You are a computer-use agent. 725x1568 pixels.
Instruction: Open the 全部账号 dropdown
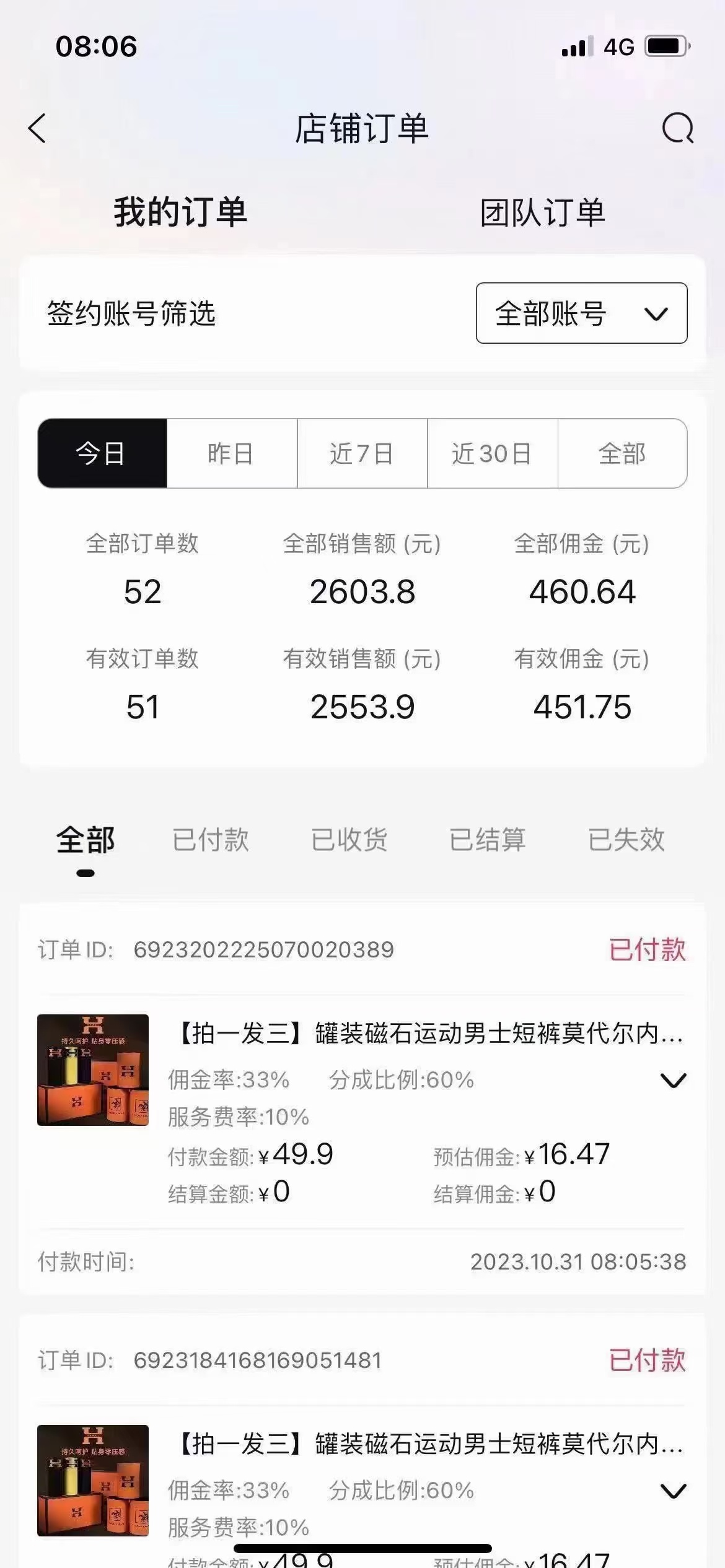point(581,313)
